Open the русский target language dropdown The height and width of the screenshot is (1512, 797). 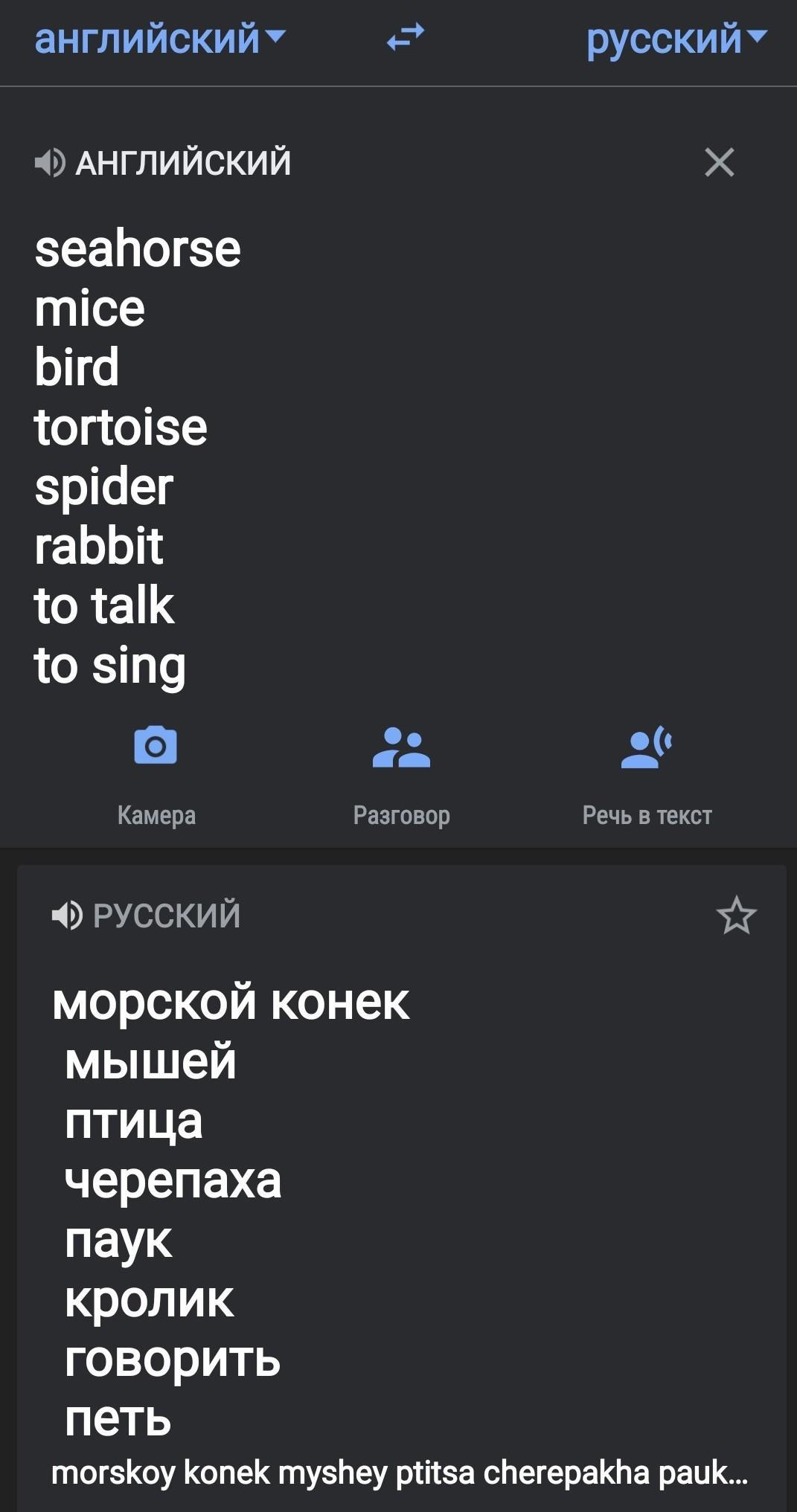675,39
